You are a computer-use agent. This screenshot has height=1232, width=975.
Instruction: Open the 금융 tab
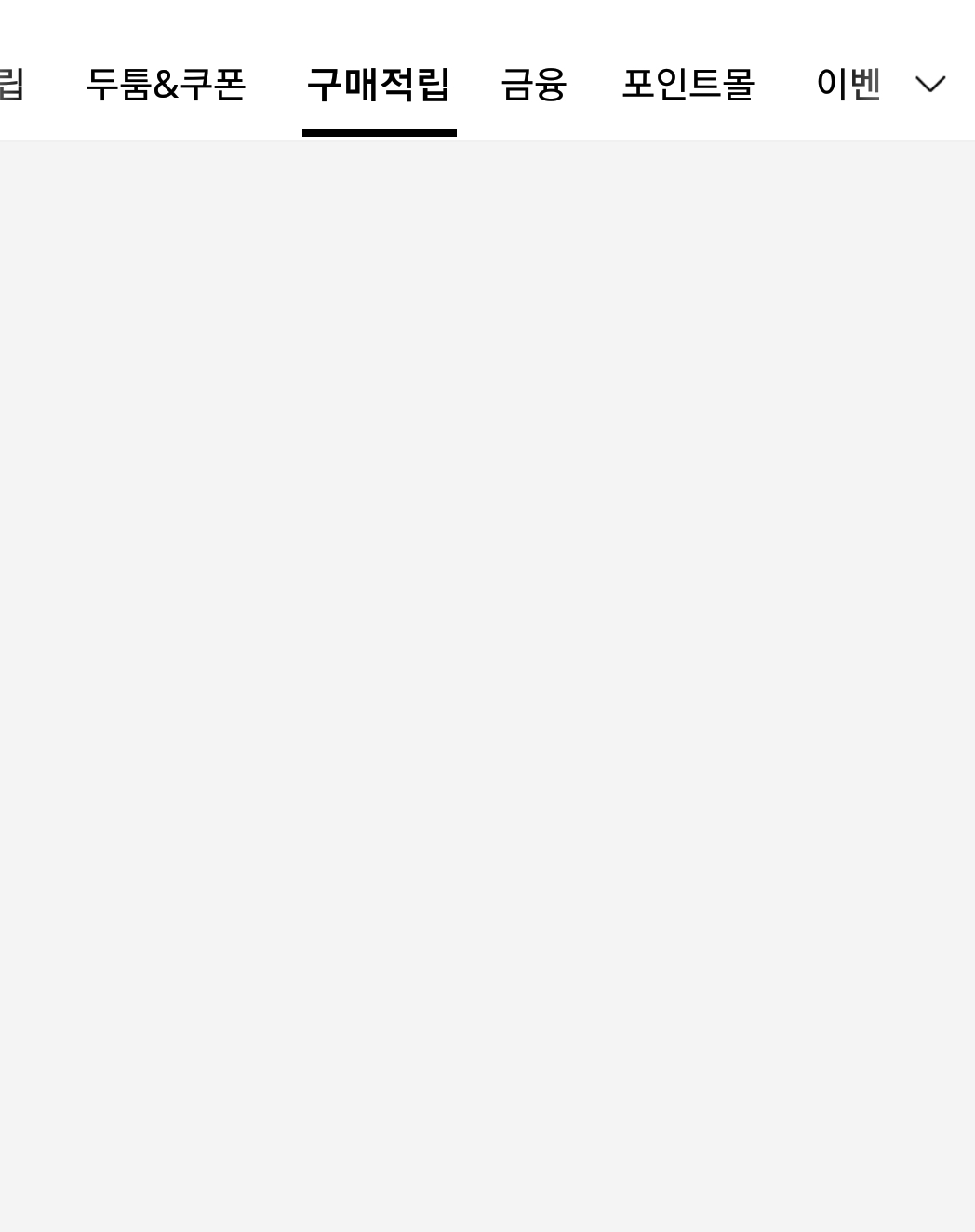(x=534, y=85)
